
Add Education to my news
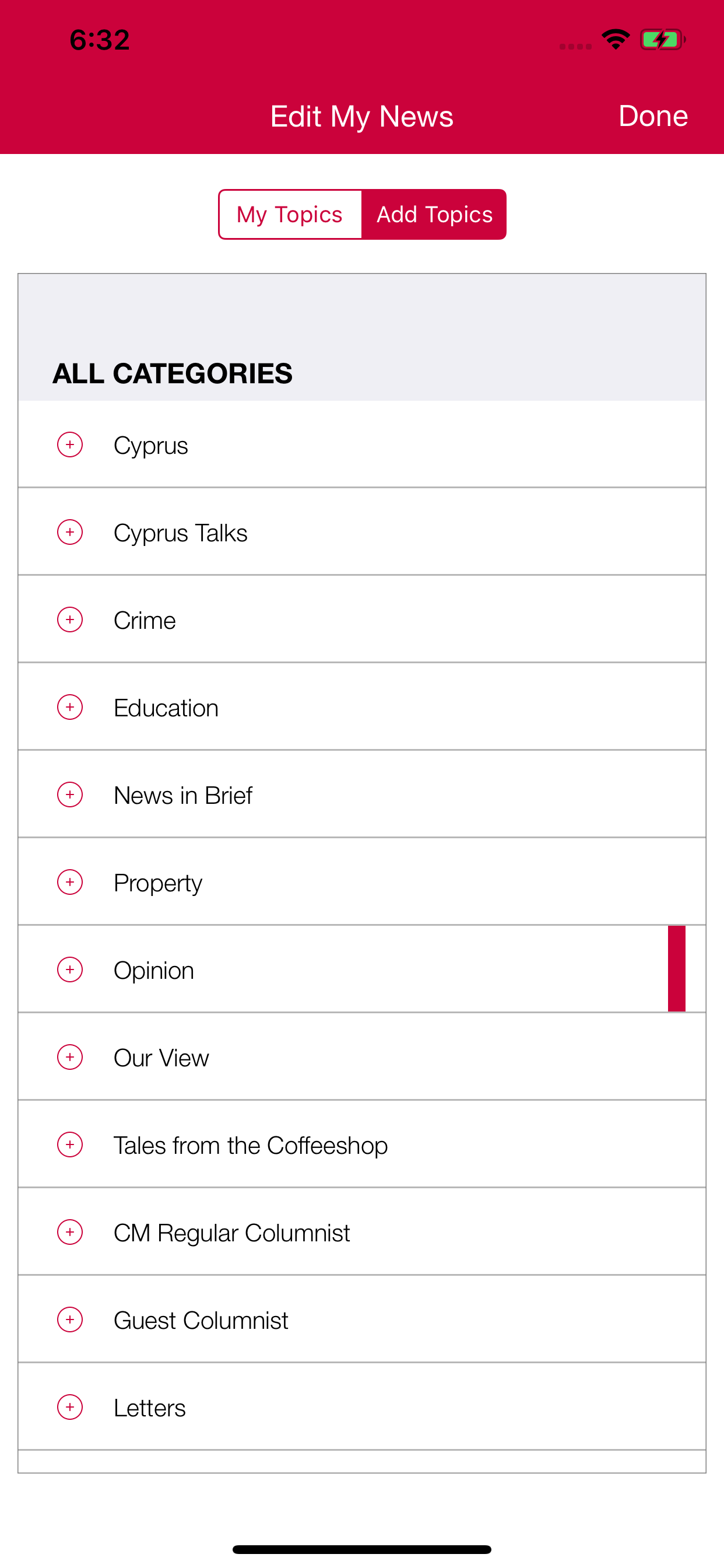(x=70, y=708)
